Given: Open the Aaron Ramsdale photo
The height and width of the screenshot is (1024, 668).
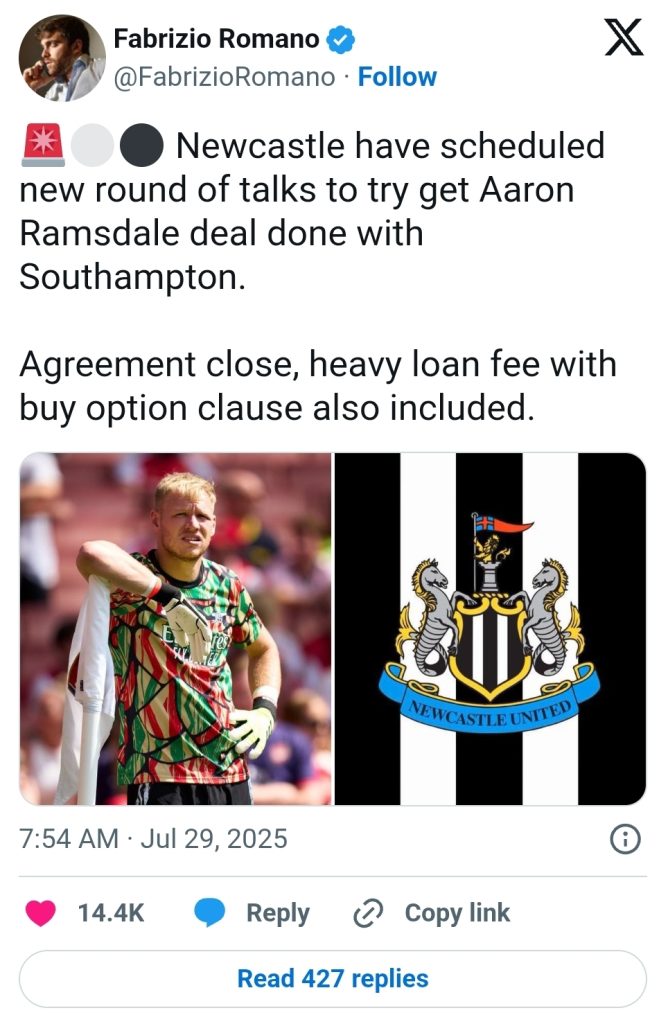Looking at the screenshot, I should pos(176,629).
